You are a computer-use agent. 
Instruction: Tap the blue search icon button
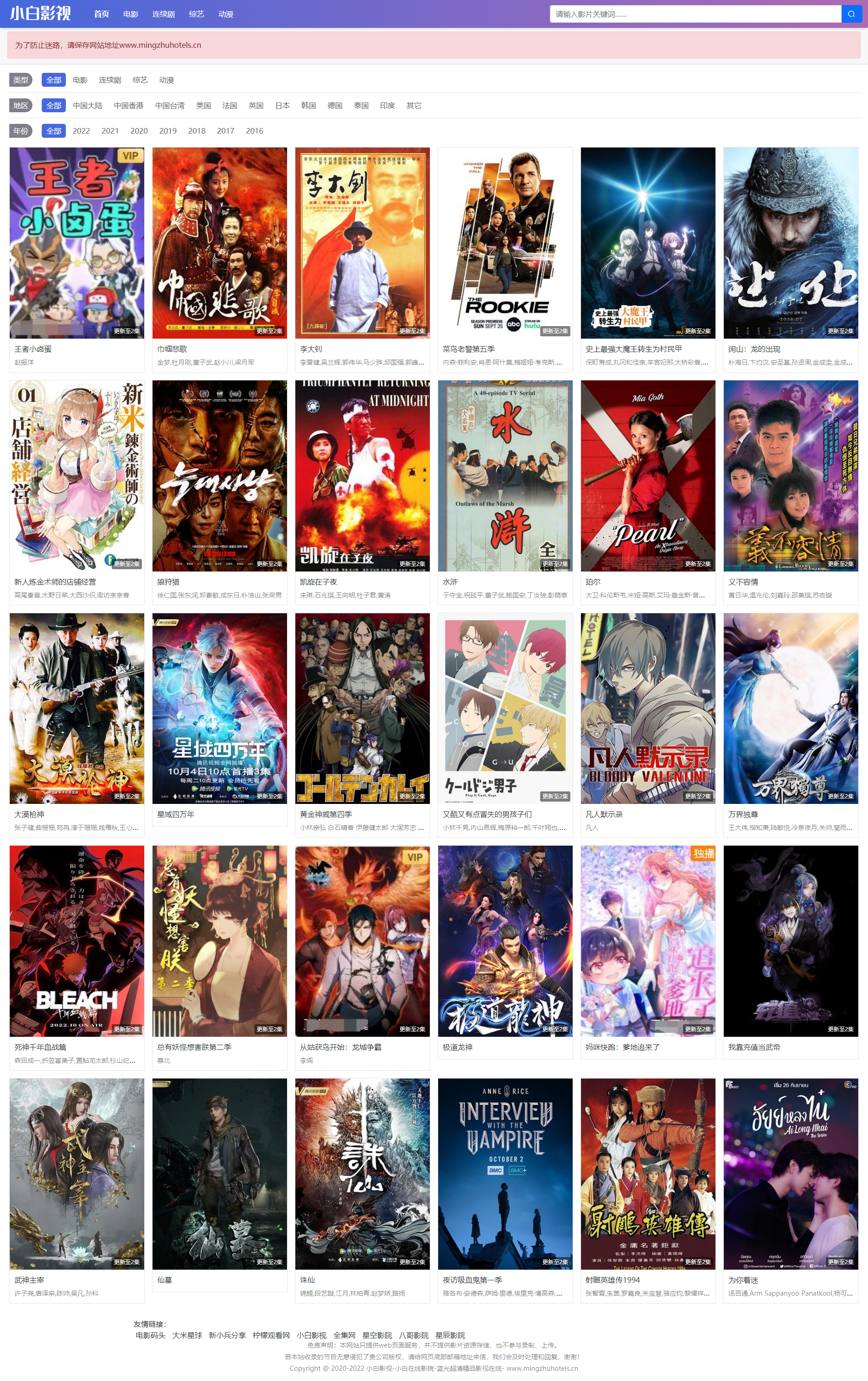851,14
